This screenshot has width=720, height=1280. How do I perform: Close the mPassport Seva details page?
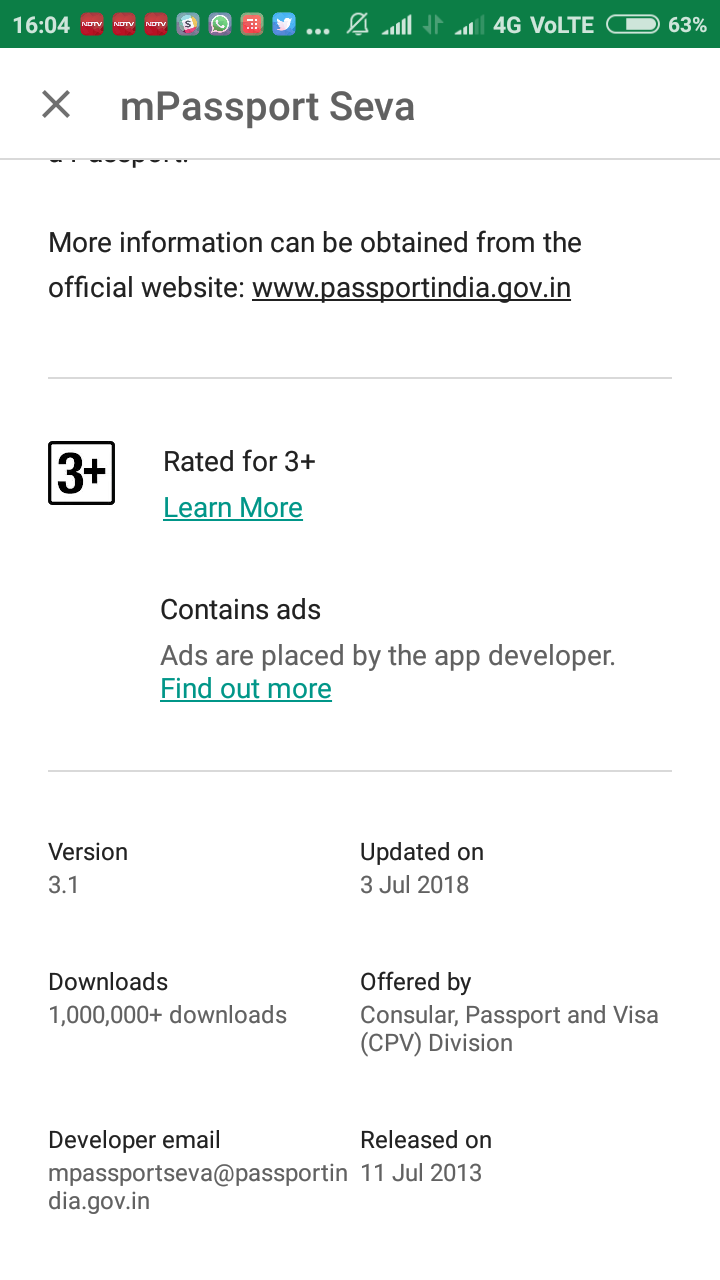click(x=56, y=104)
